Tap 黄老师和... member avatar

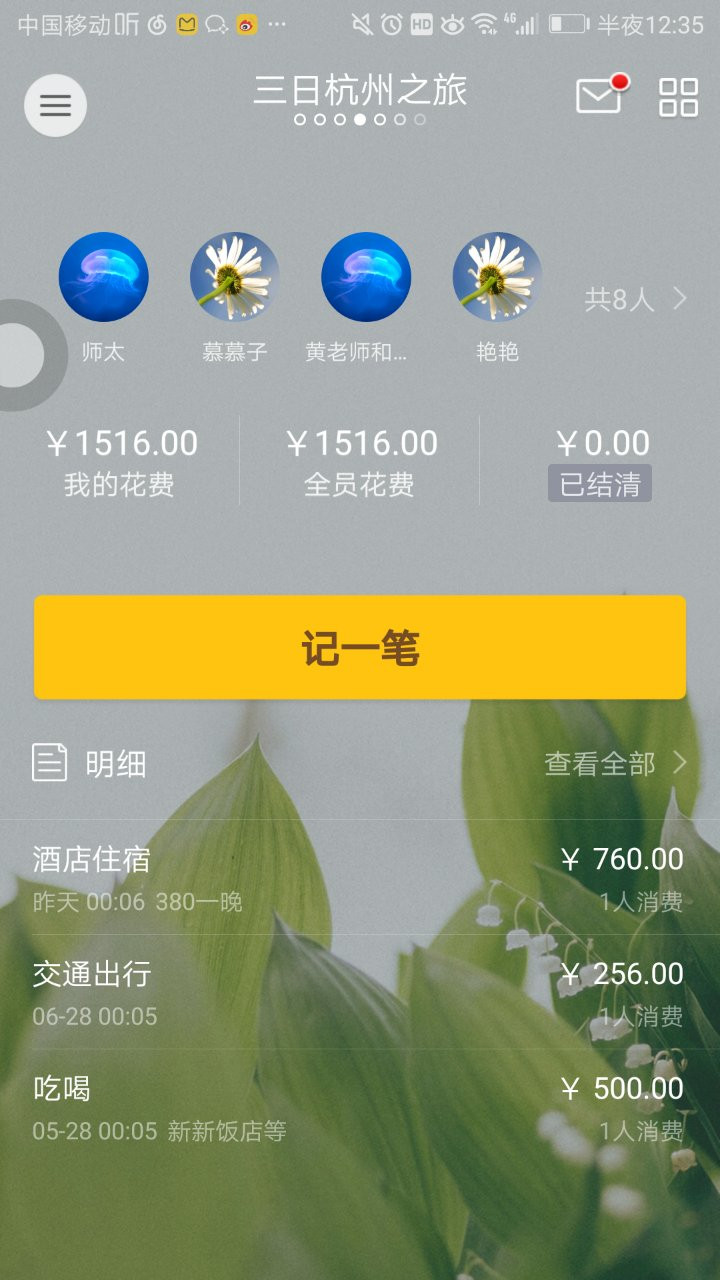pyautogui.click(x=365, y=277)
